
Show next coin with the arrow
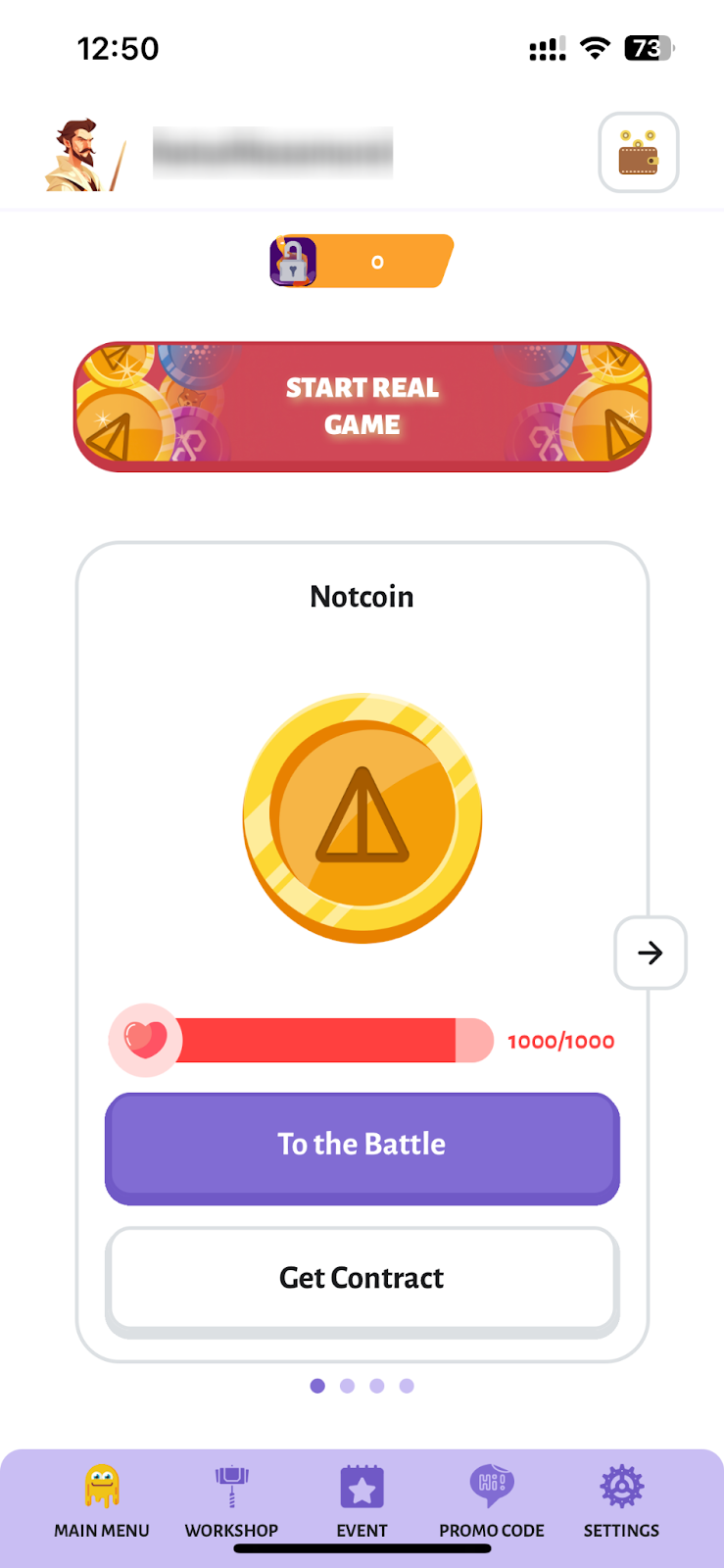point(651,953)
